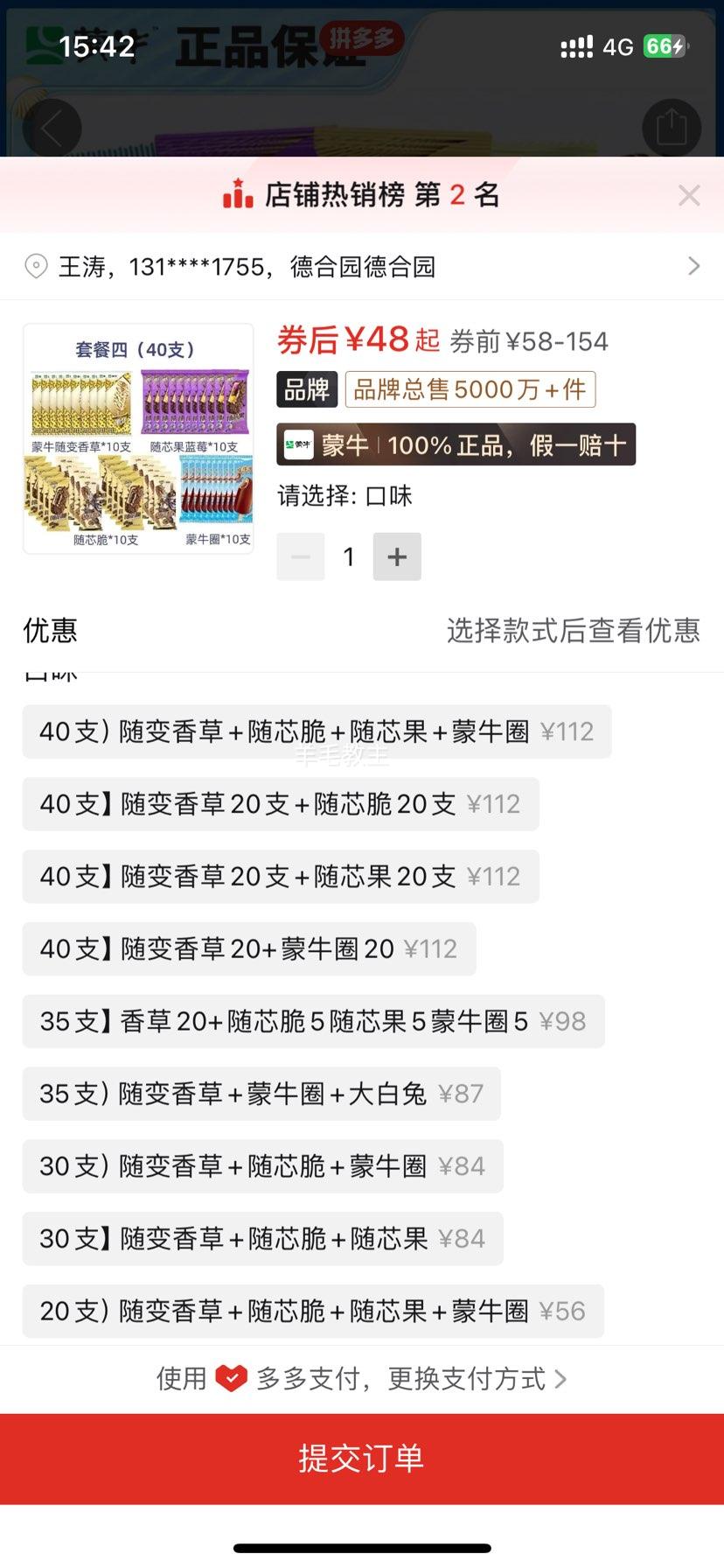Image resolution: width=724 pixels, height=1568 pixels.
Task: Select the 20支 combo option priced ¥56
Action: pyautogui.click(x=310, y=1311)
